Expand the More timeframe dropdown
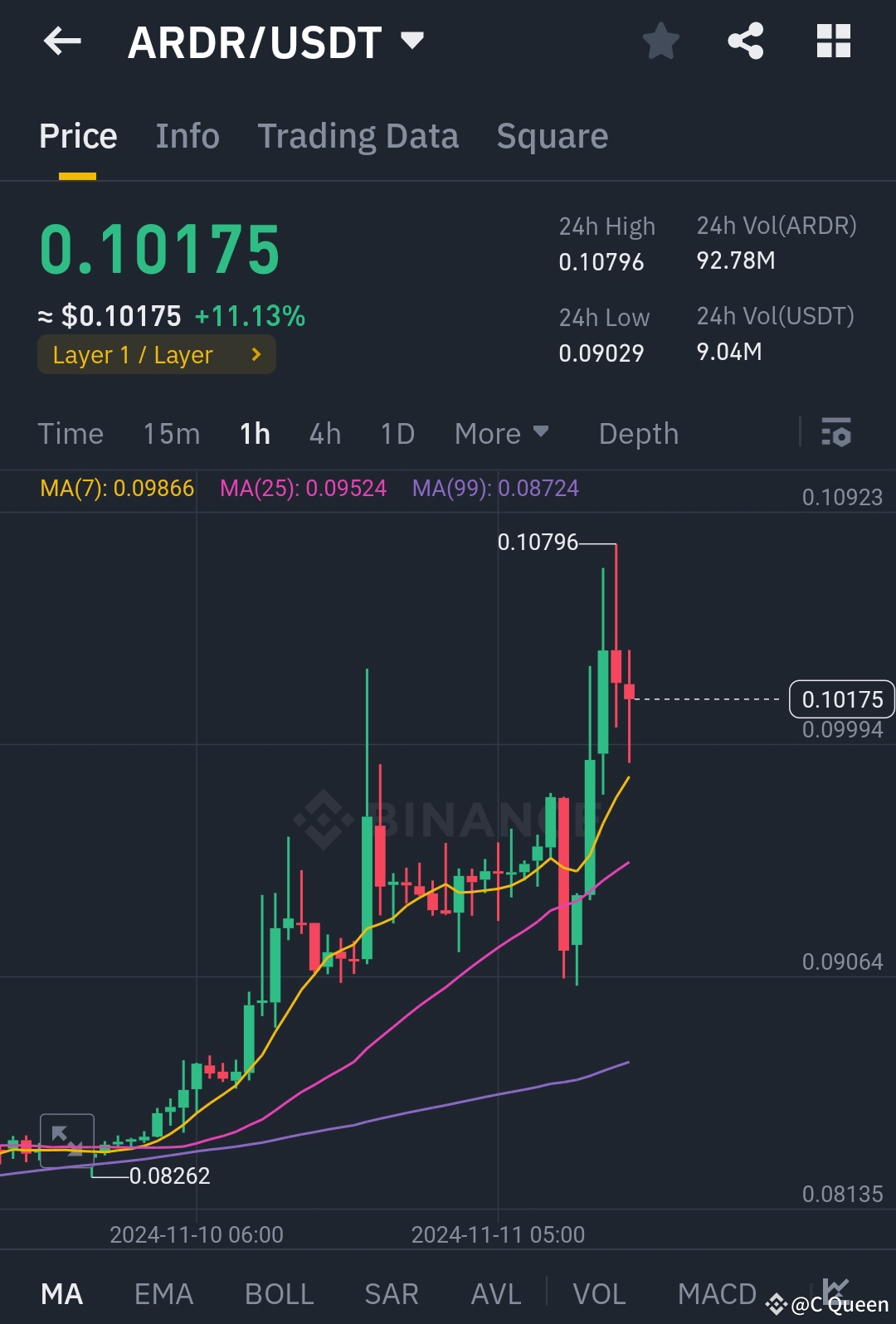 501,433
